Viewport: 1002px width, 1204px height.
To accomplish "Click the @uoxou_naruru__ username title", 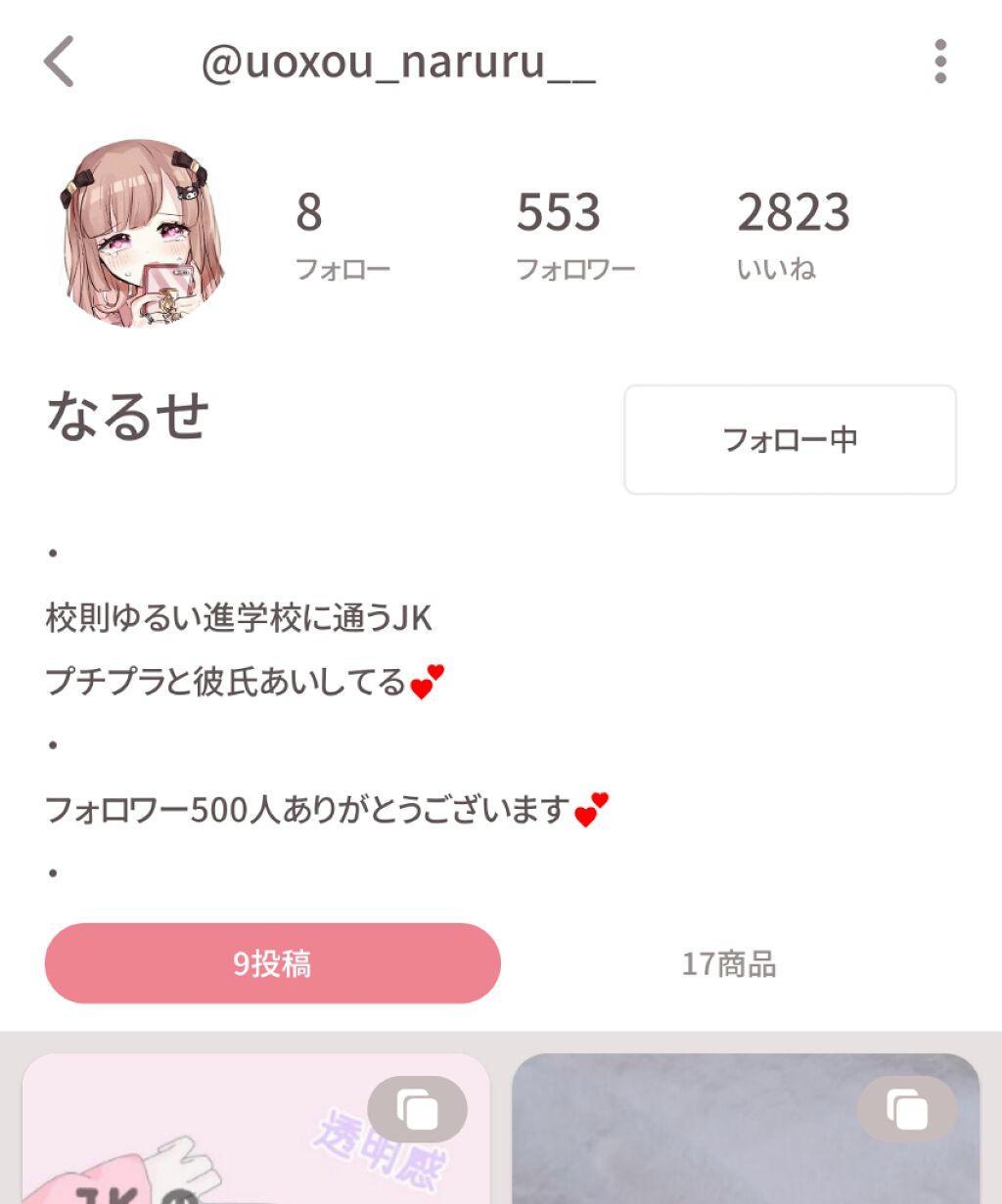I will pos(401,61).
